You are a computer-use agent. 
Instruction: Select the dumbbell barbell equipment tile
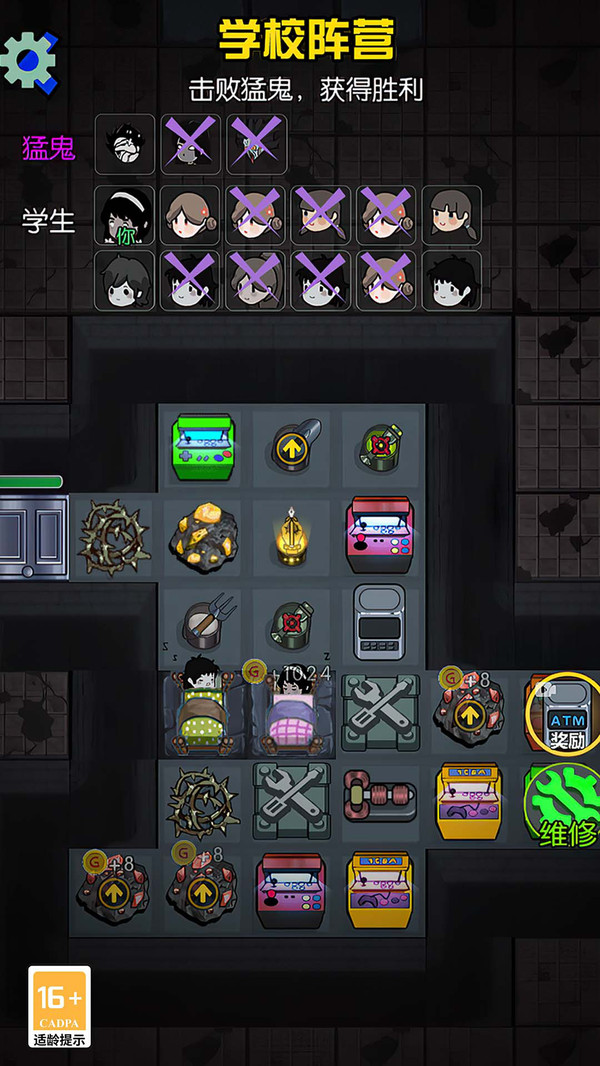379,800
